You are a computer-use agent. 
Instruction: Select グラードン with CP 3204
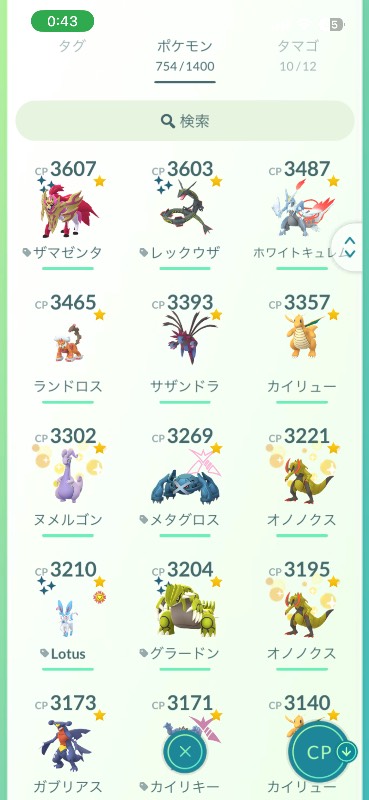coord(185,616)
